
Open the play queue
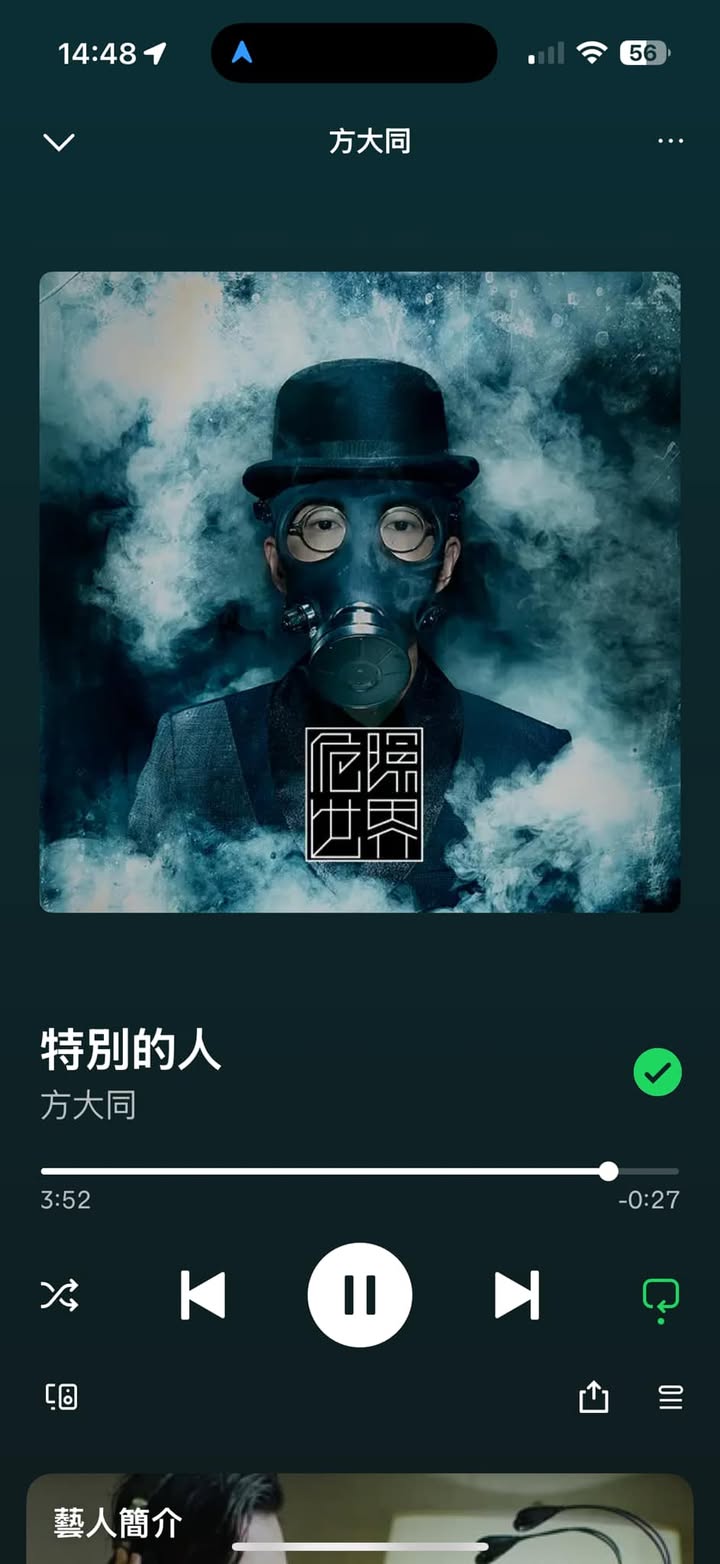click(670, 1396)
